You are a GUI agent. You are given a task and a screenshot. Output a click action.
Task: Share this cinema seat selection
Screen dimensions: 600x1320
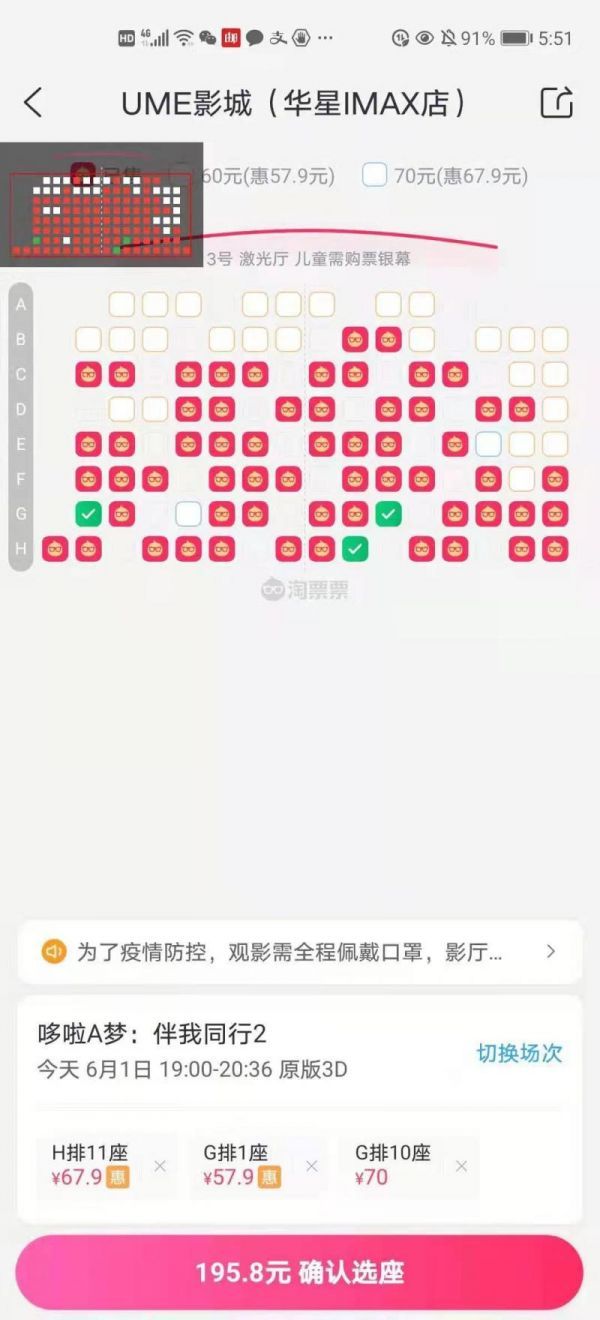pyautogui.click(x=556, y=102)
